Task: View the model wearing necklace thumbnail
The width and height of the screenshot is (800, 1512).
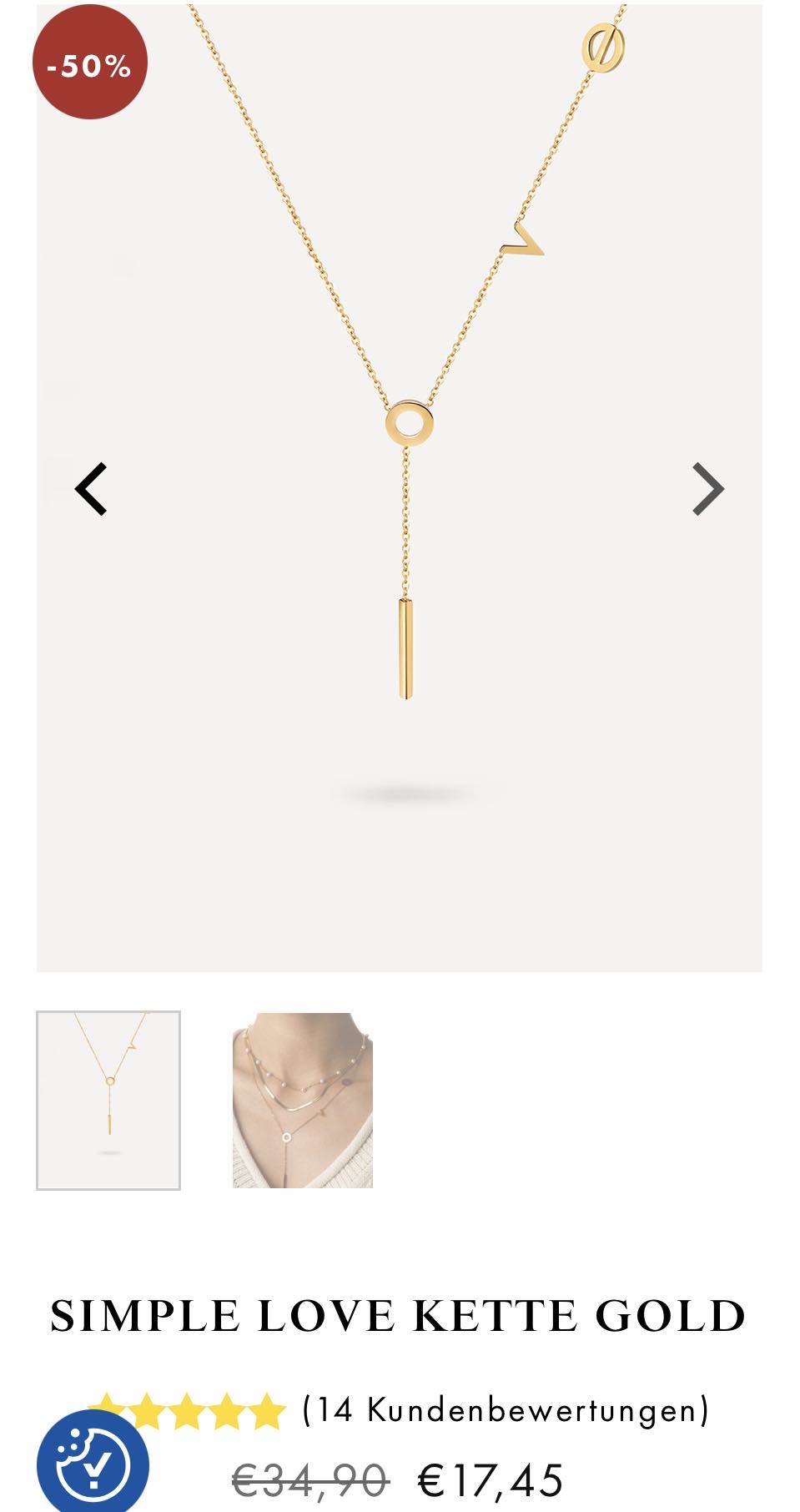Action: 302,1100
